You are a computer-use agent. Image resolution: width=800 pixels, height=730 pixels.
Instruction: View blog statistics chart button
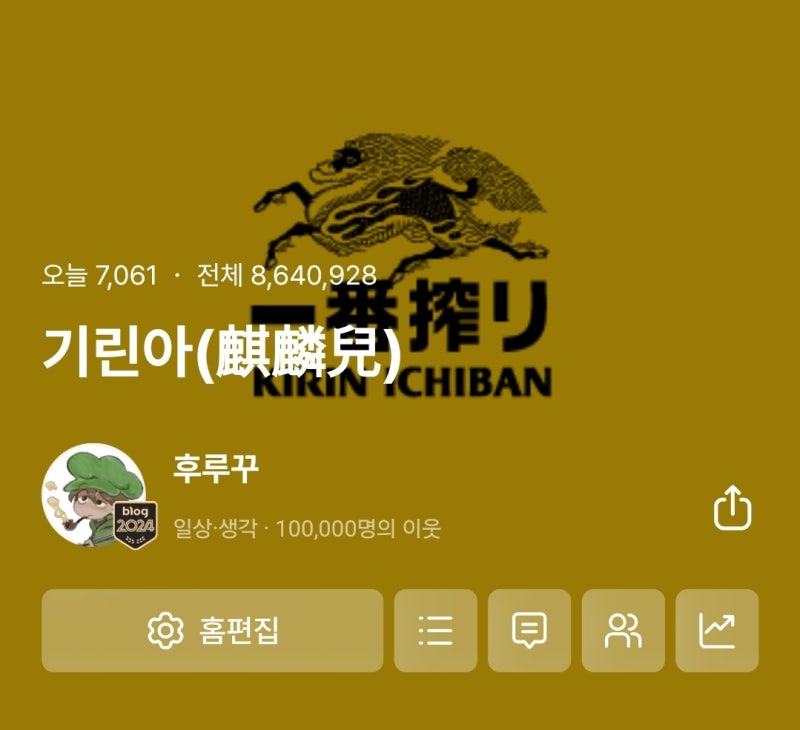point(717,631)
